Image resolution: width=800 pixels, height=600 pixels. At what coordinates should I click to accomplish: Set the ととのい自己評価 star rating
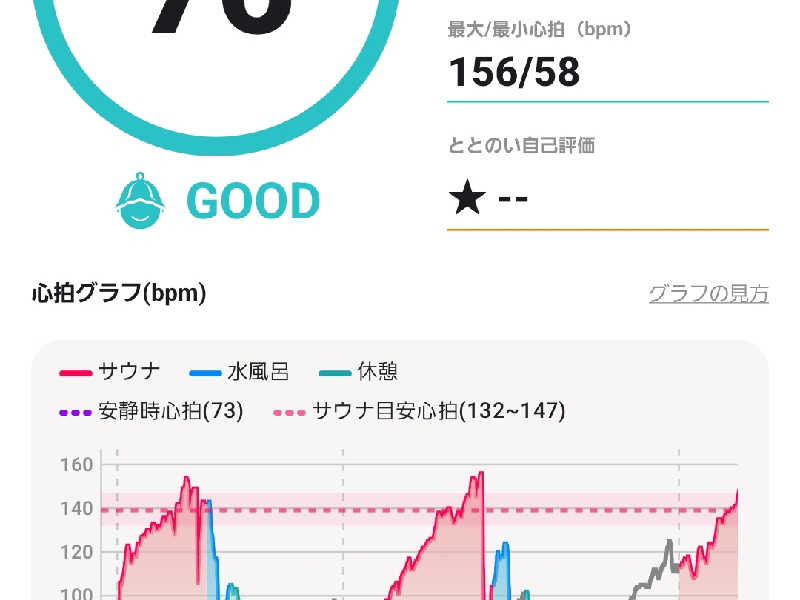click(x=489, y=200)
